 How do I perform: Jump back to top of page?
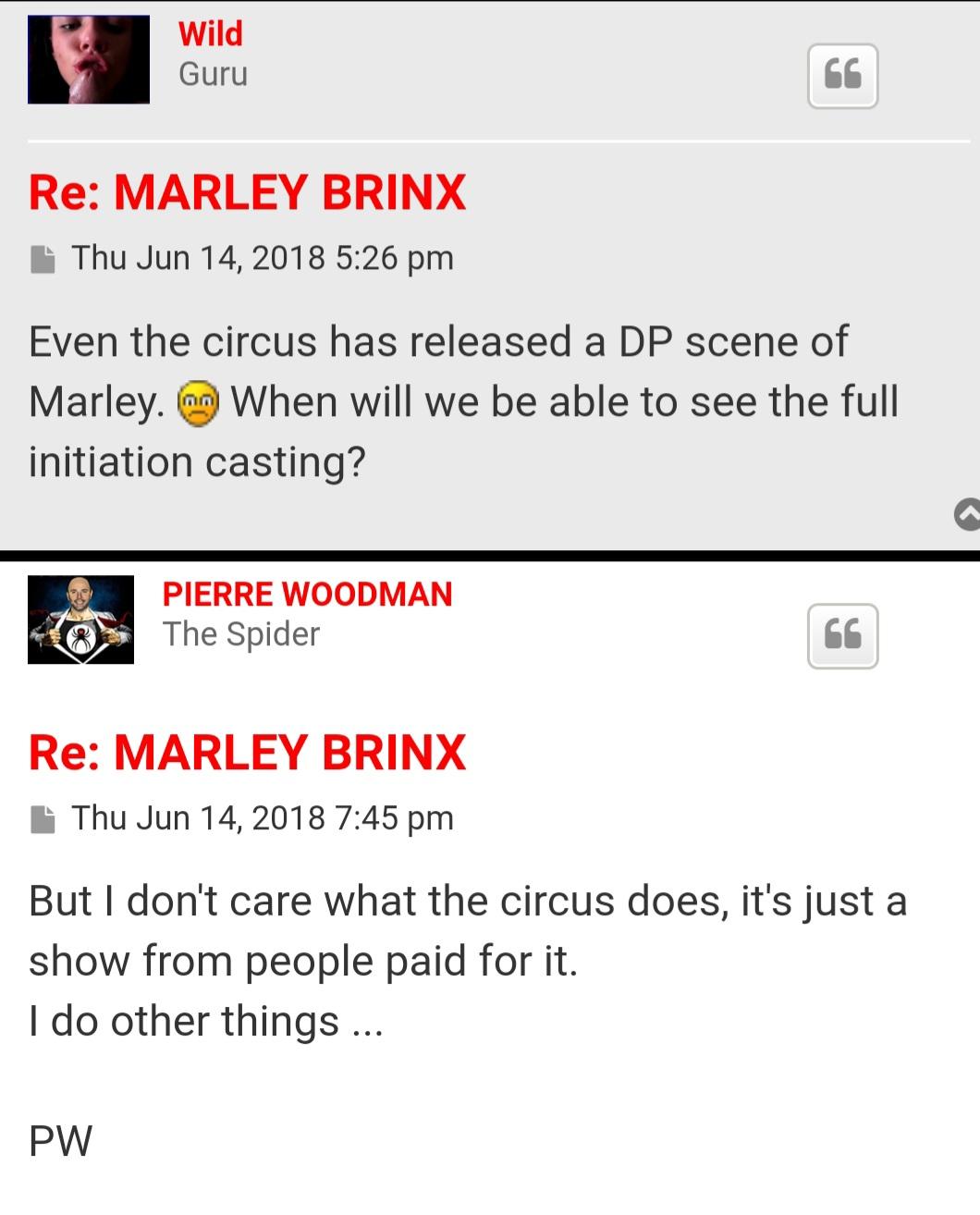coord(967,514)
